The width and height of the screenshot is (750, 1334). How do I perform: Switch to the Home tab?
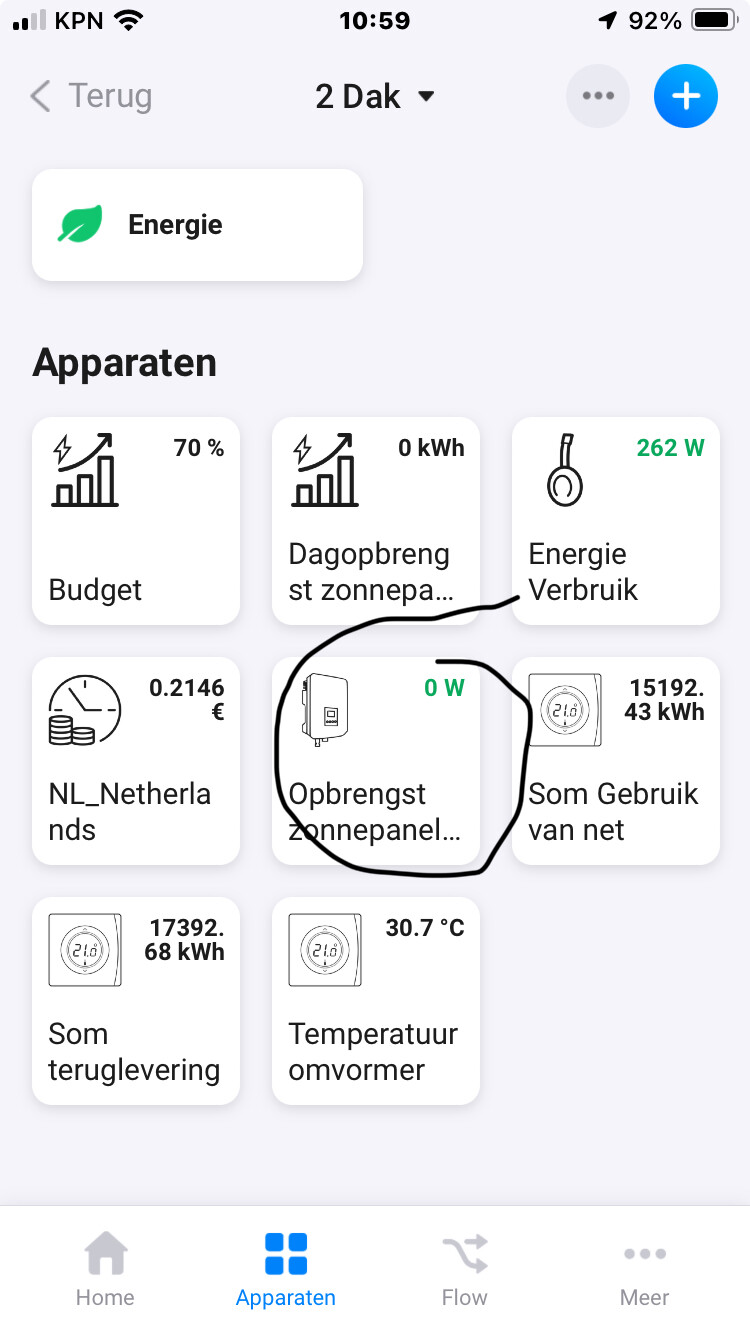105,1270
